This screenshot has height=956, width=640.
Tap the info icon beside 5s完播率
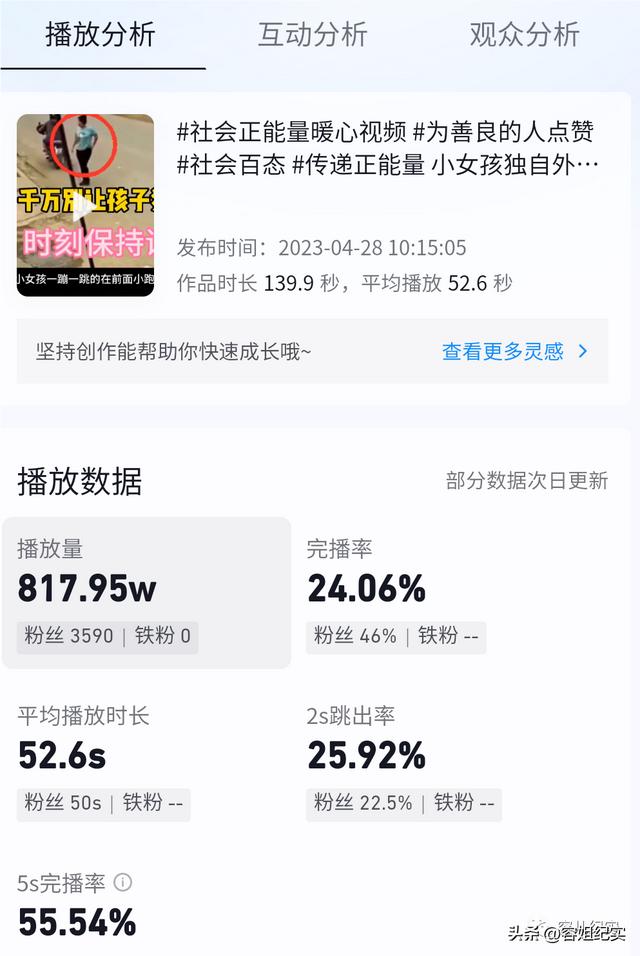(123, 882)
